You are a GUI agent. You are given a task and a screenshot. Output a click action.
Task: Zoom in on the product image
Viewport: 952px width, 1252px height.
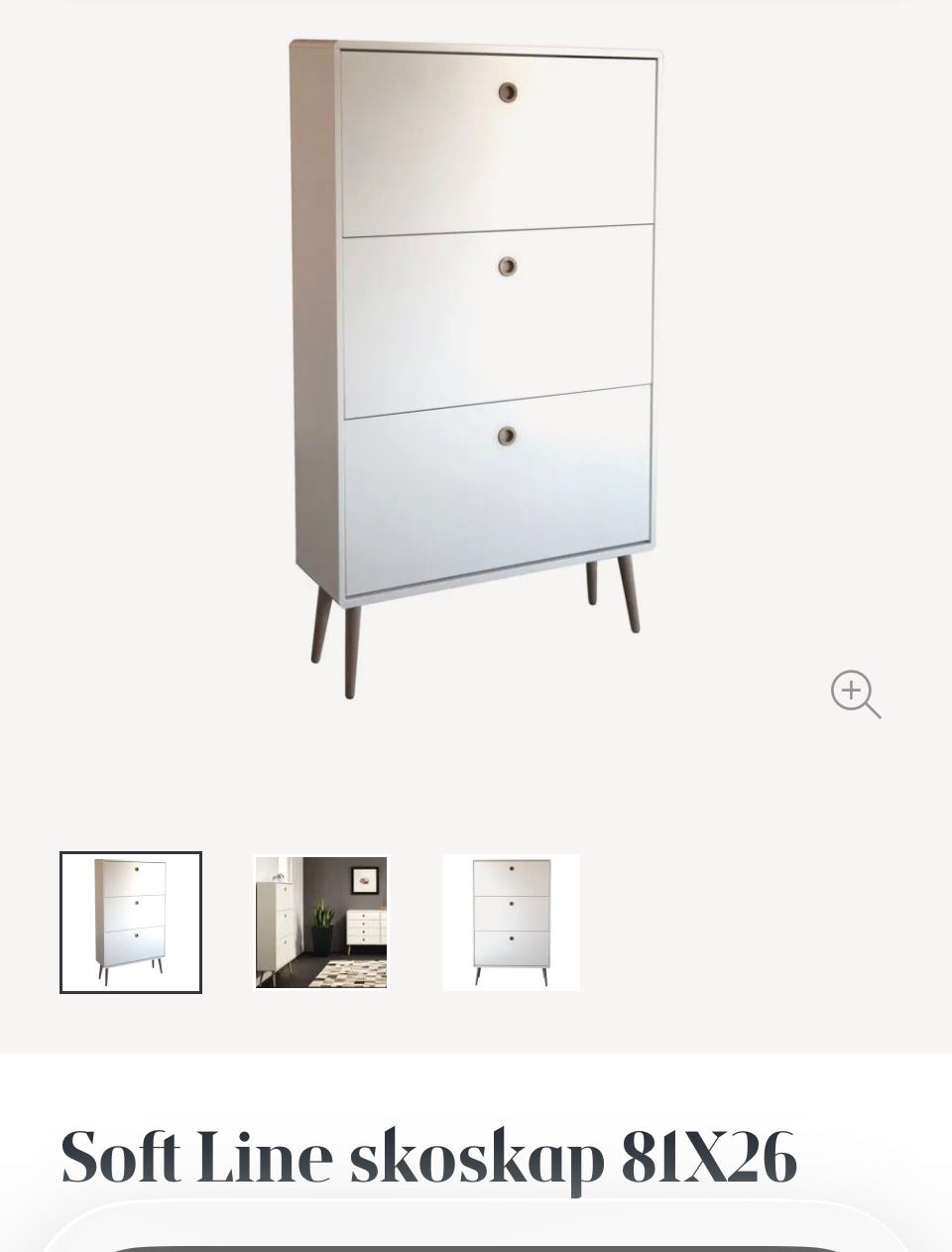point(855,693)
